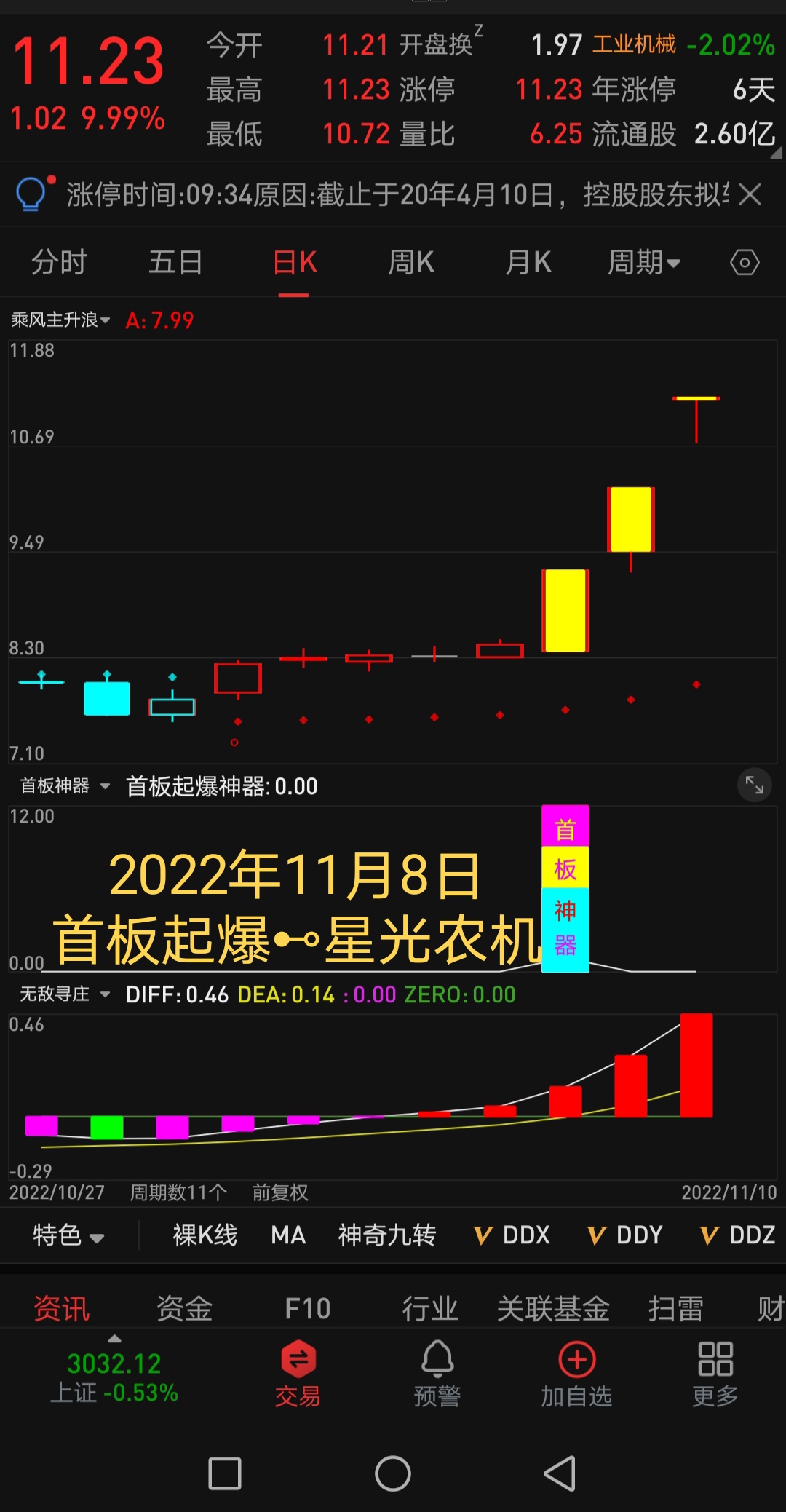This screenshot has height=1512, width=786.
Task: Select the DDX indicator
Action: coord(512,1235)
